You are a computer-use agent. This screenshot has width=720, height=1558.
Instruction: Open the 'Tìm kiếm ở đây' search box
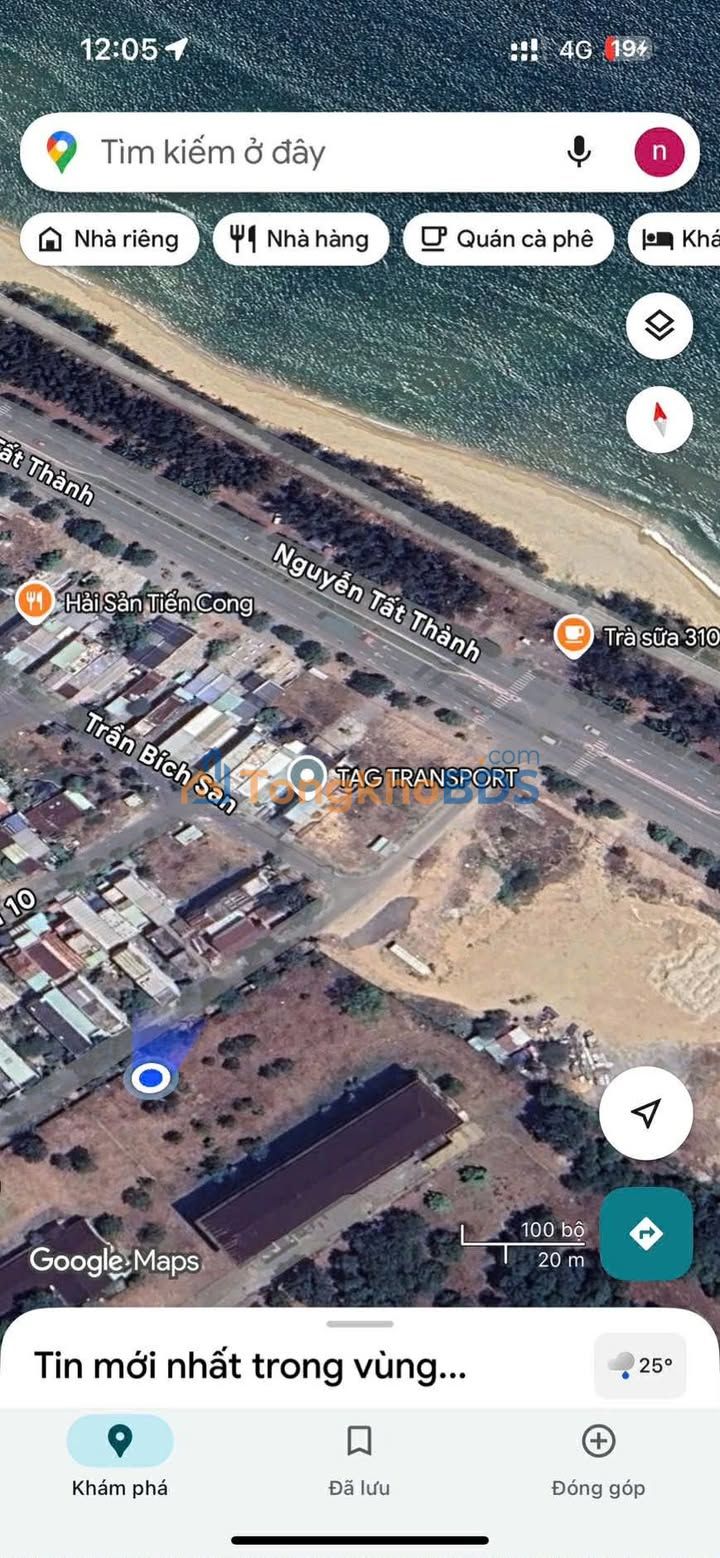[300, 153]
